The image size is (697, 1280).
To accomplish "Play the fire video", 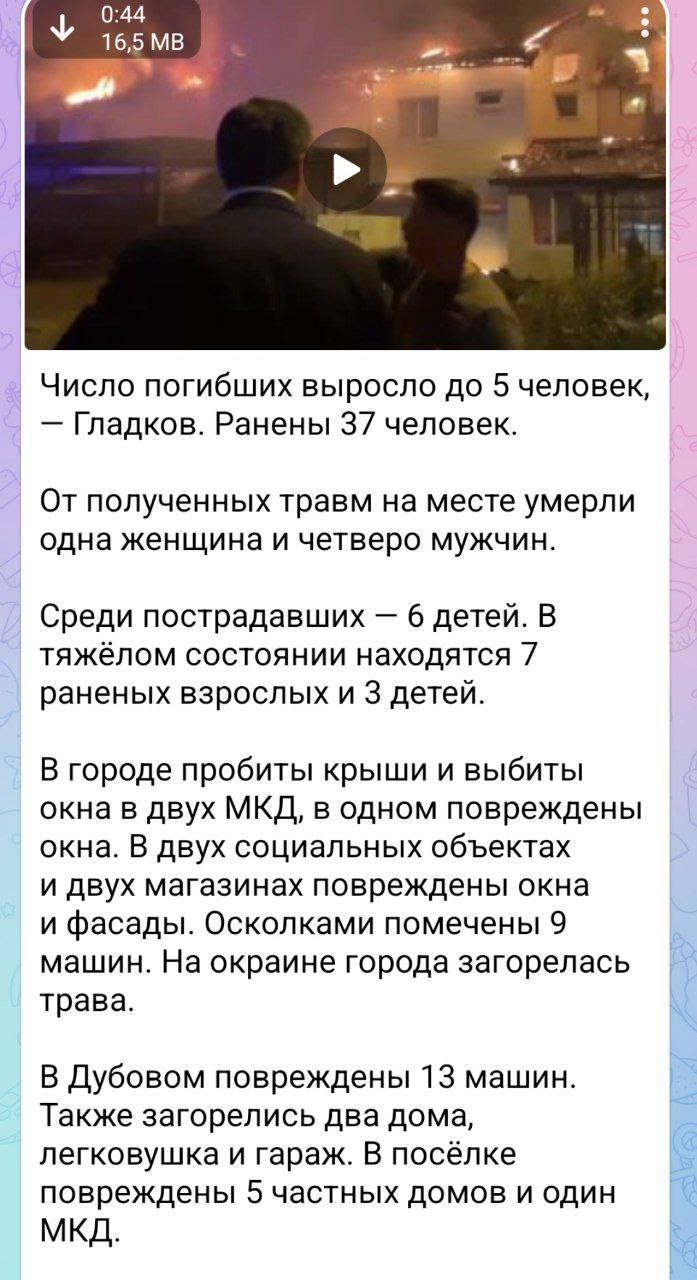I will 344,170.
